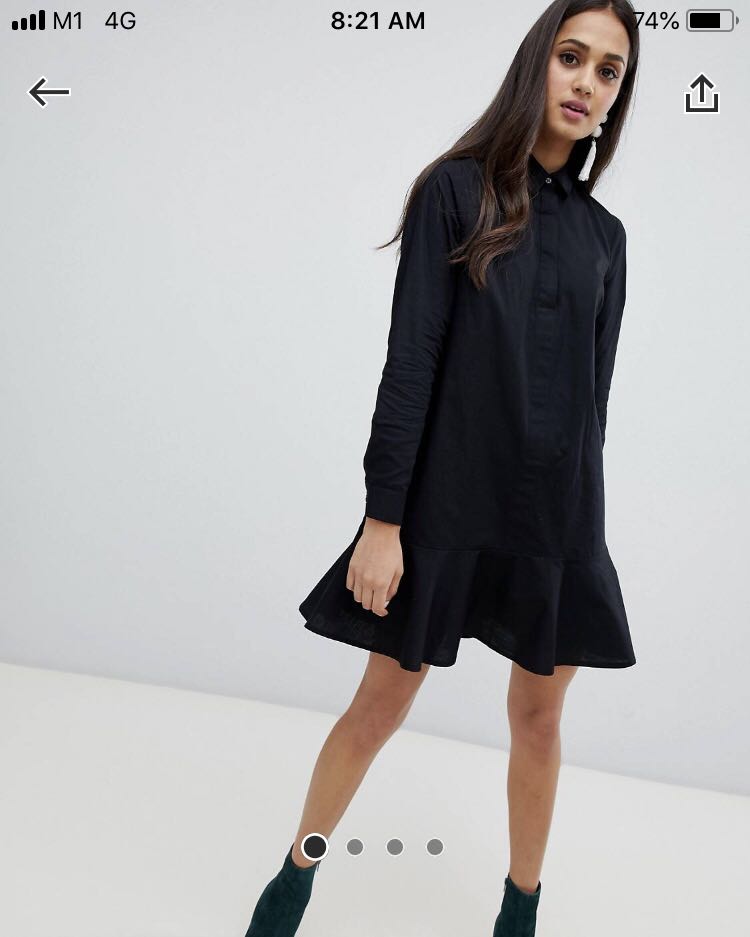750x937 pixels.
Task: Go back using the arrow icon
Action: click(49, 93)
